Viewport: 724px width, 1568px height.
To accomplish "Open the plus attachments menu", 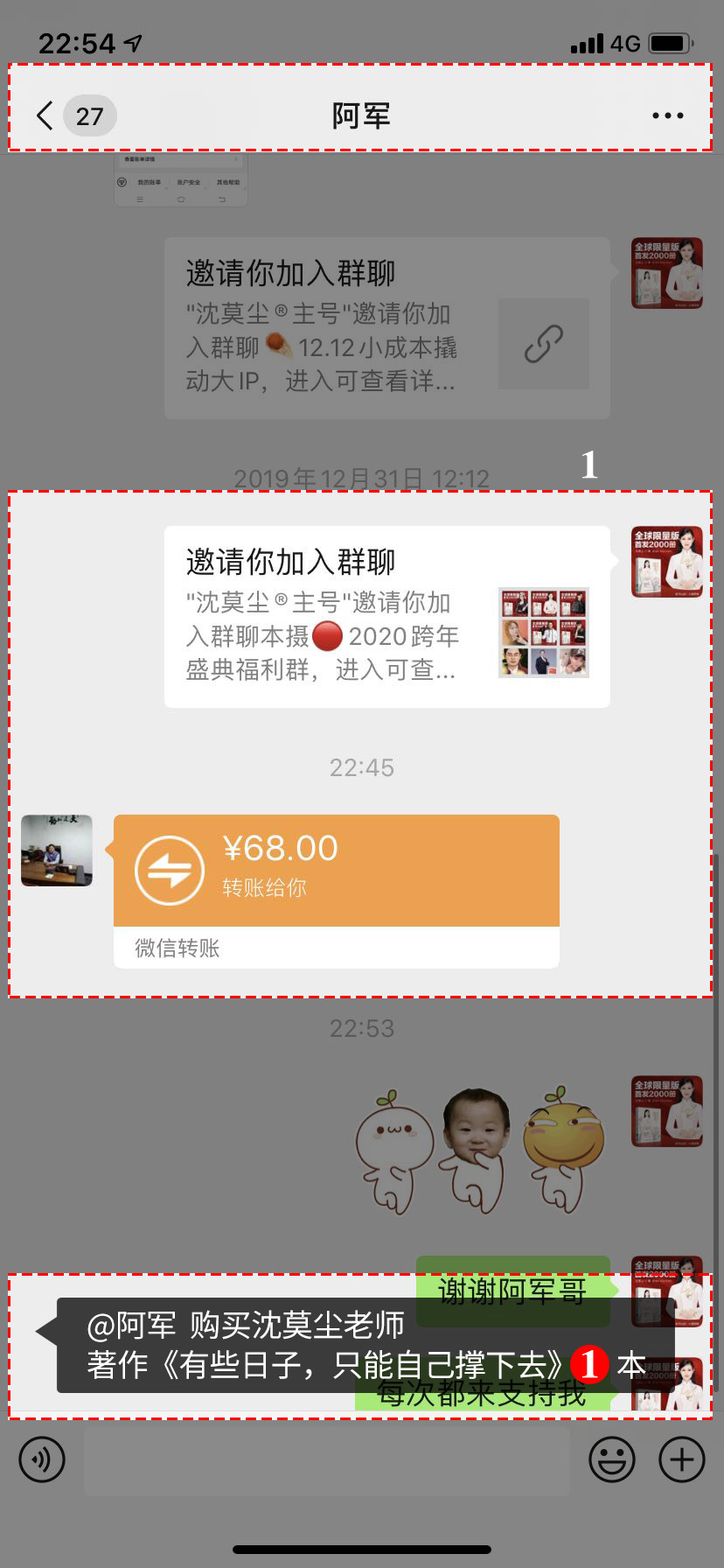I will (x=682, y=1459).
